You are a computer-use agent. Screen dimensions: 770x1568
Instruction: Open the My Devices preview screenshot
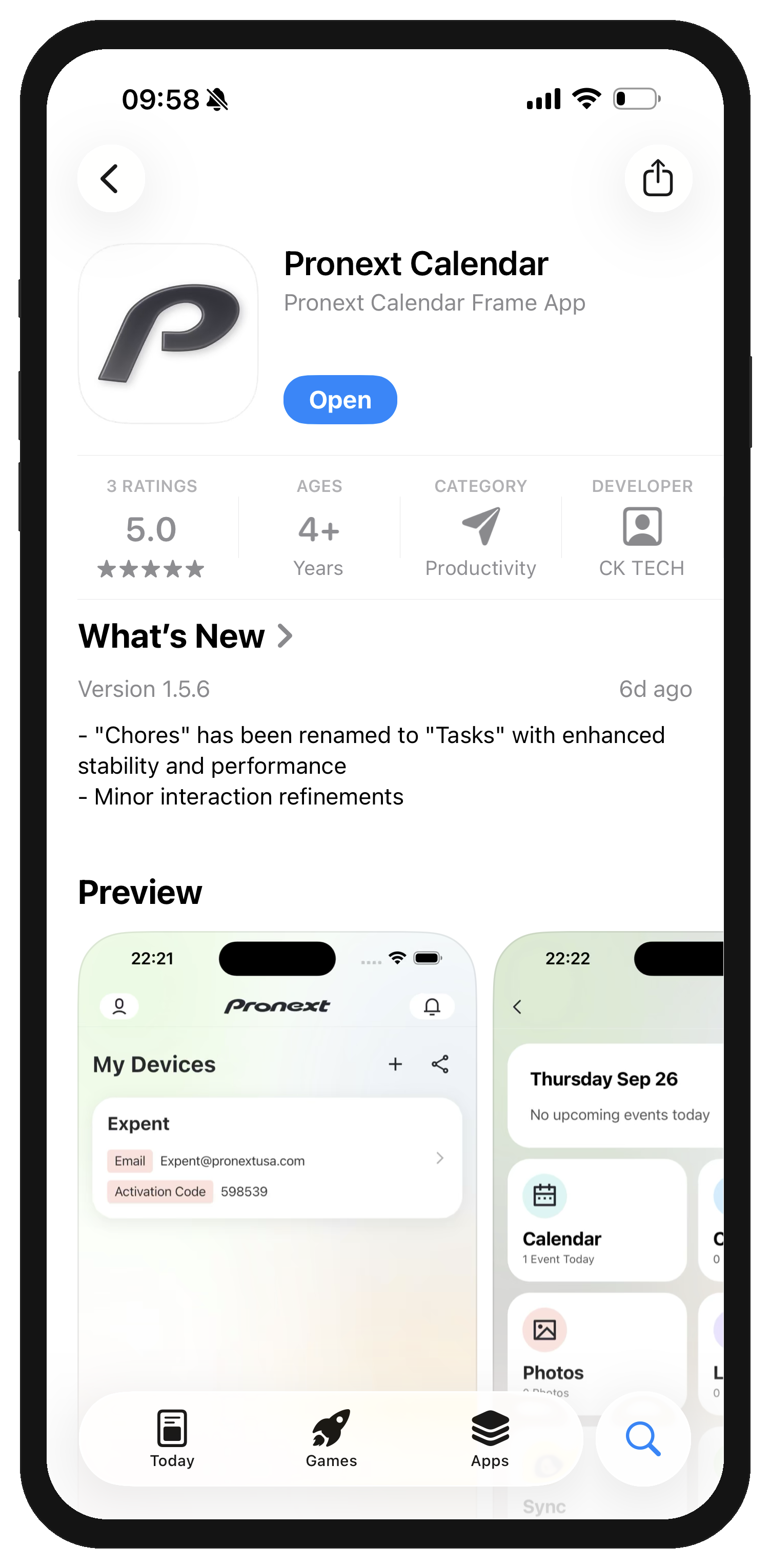[277, 1157]
